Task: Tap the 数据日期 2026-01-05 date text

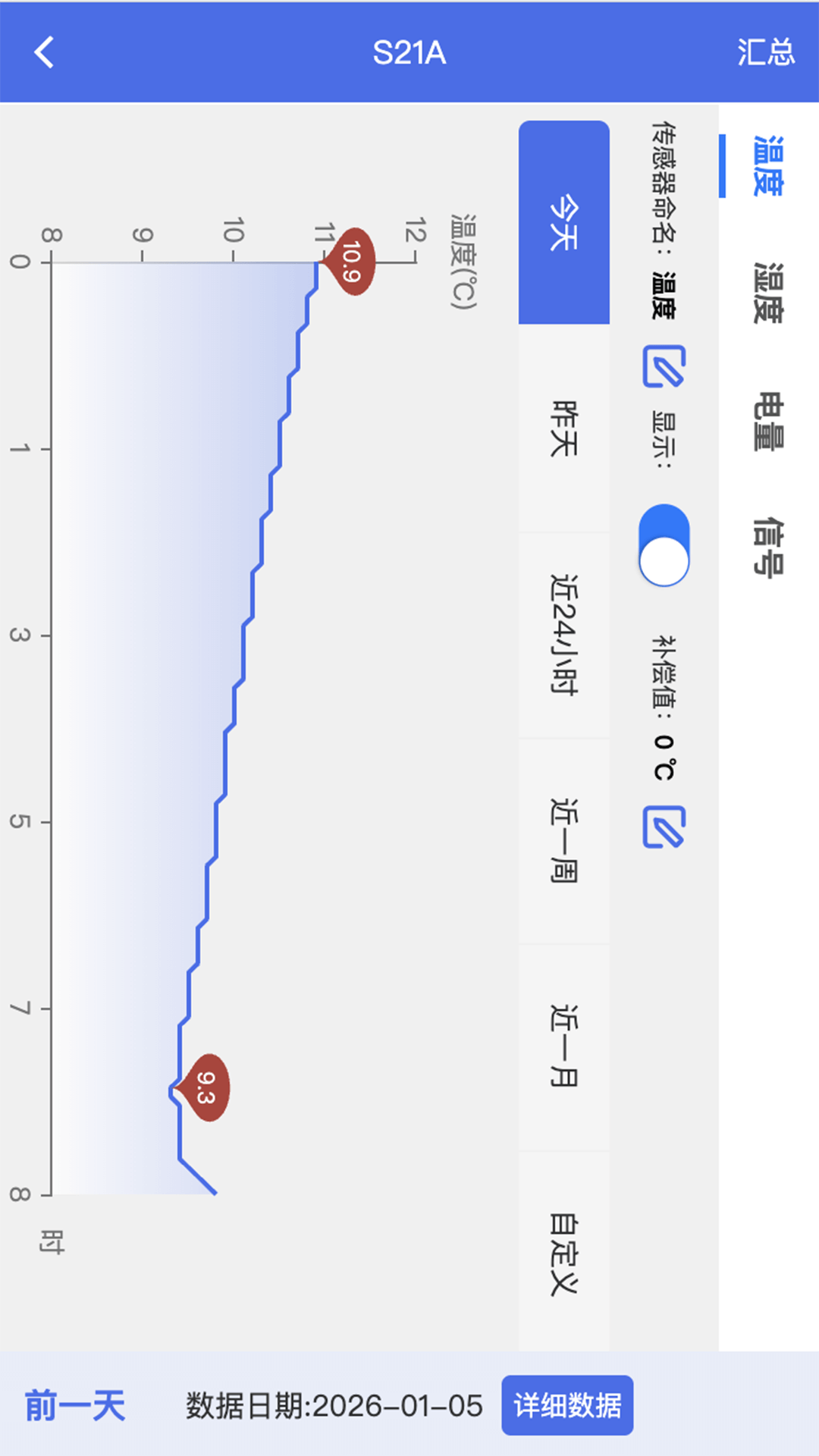Action: 330,1407
